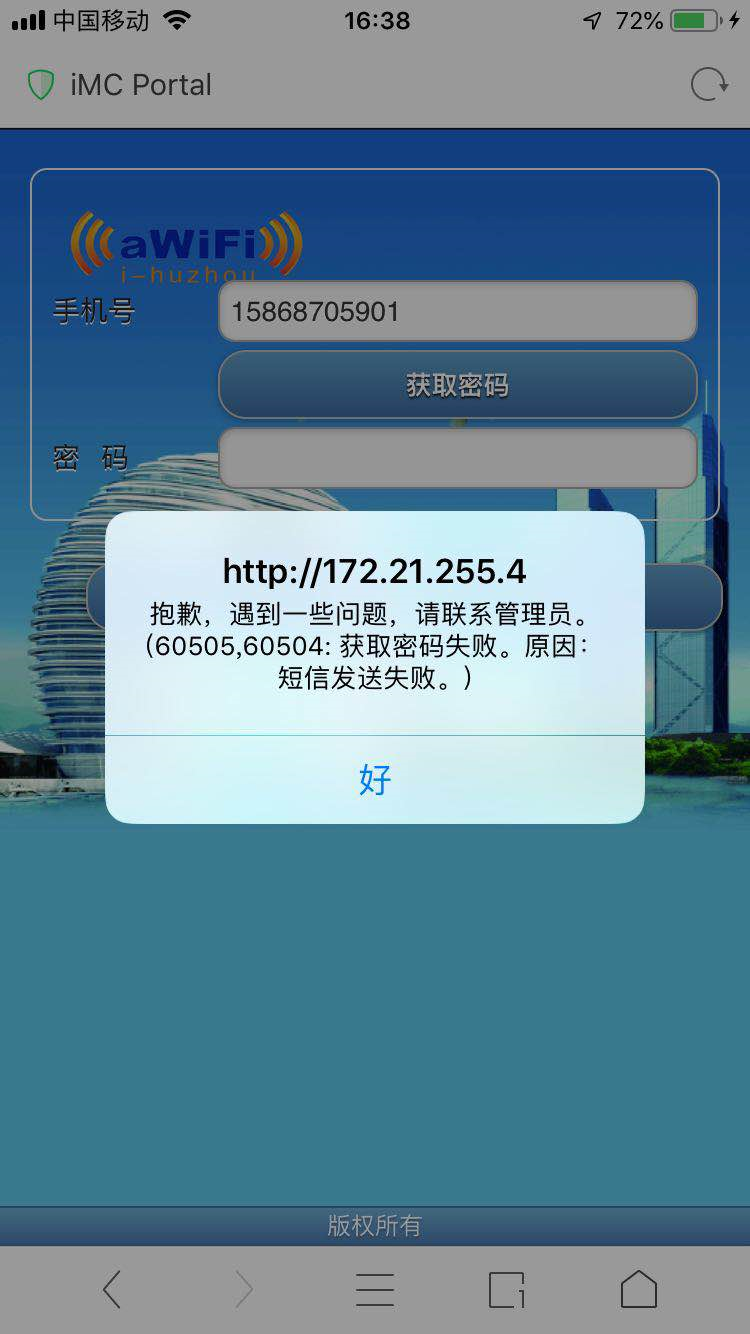Go back to the previous page
750x1334 pixels.
pos(112,1290)
